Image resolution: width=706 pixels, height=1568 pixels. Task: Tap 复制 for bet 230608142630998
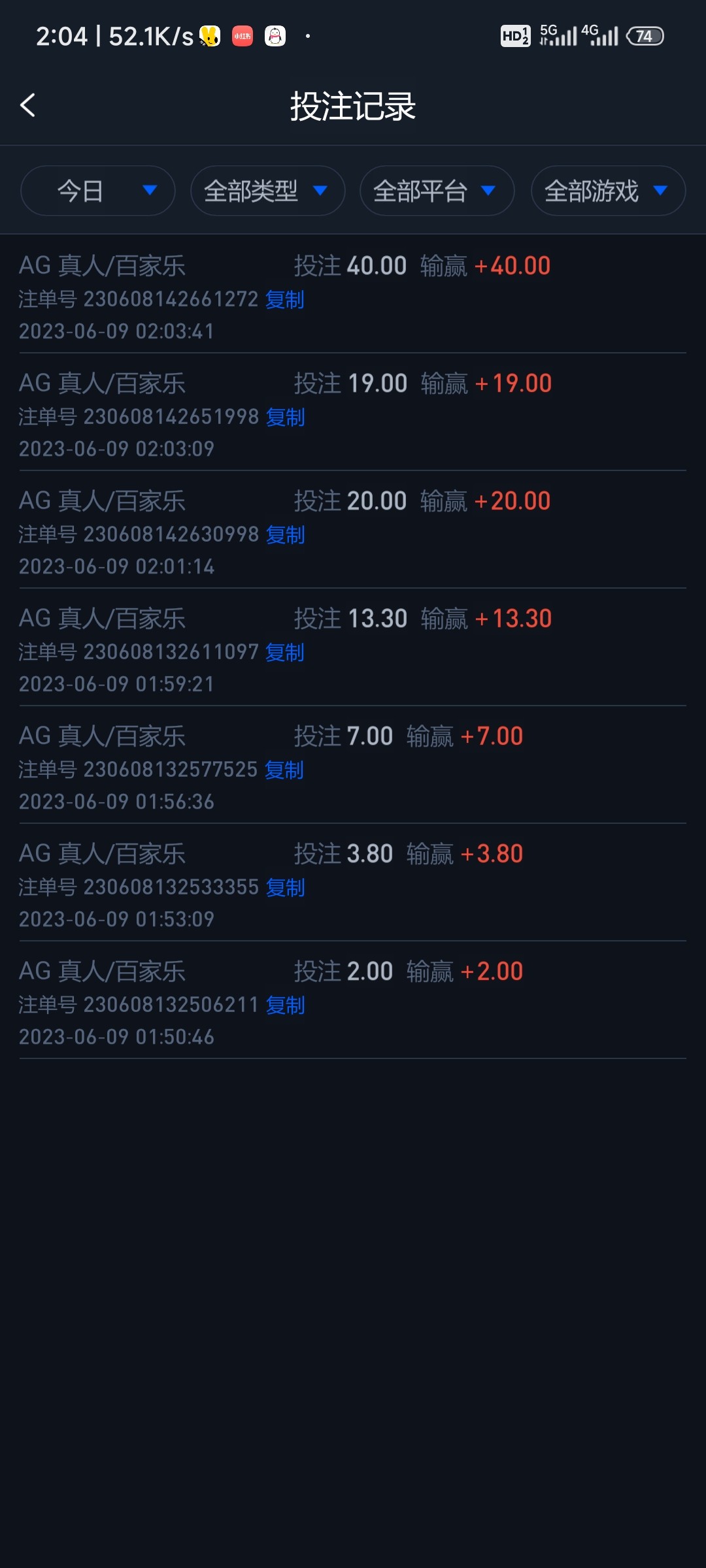286,534
